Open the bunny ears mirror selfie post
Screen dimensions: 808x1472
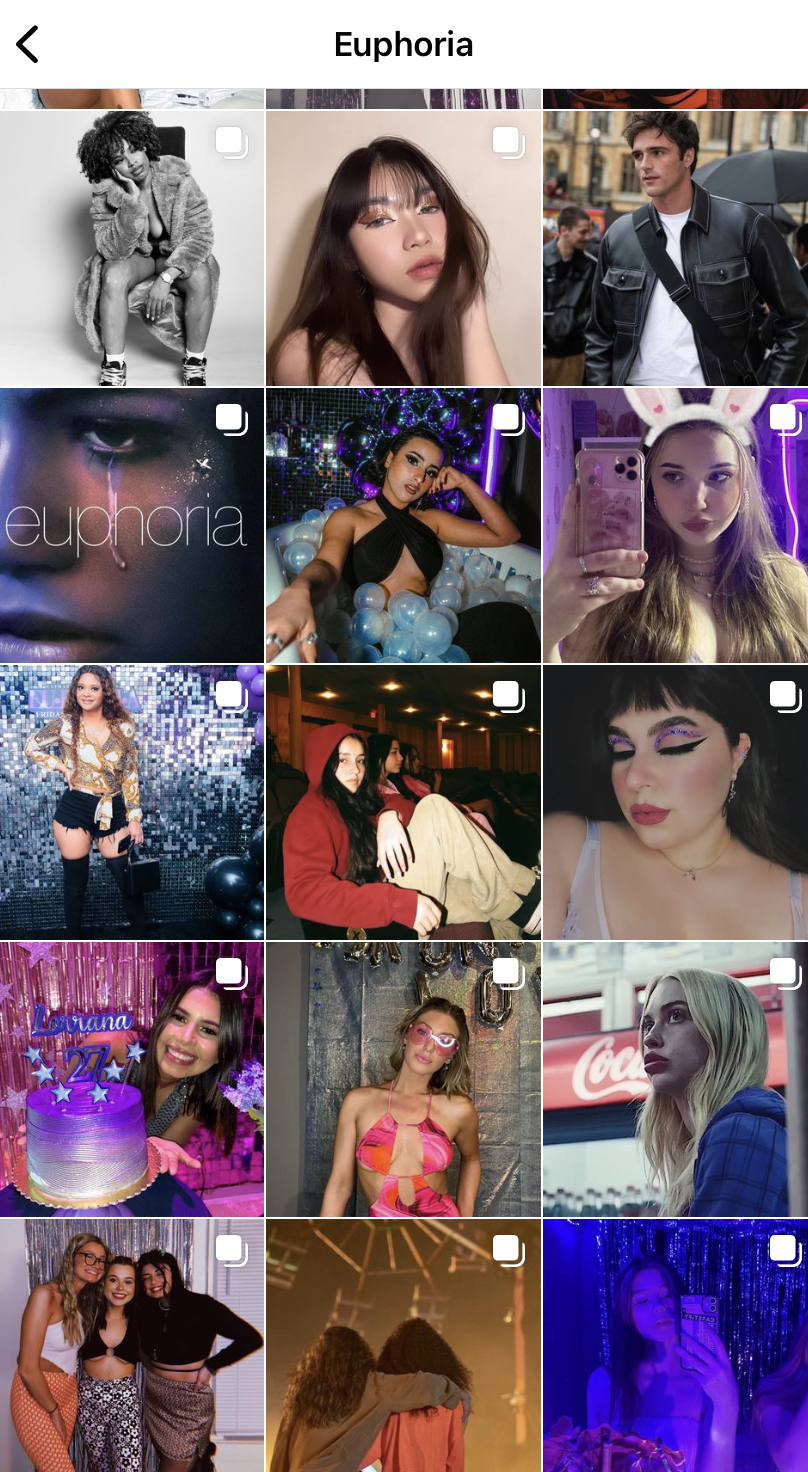point(675,525)
